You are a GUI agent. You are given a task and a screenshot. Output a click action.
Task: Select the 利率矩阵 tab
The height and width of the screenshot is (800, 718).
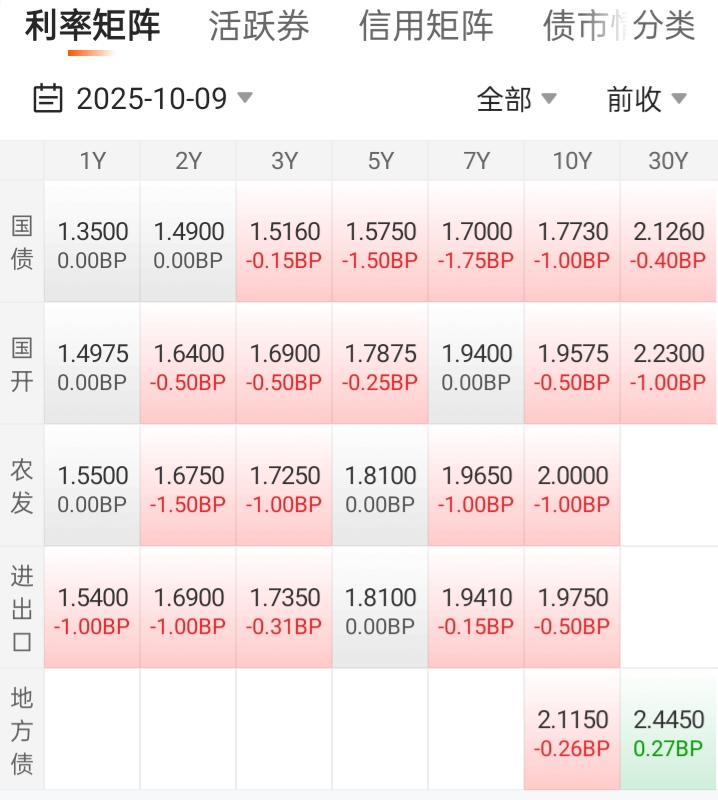92,26
